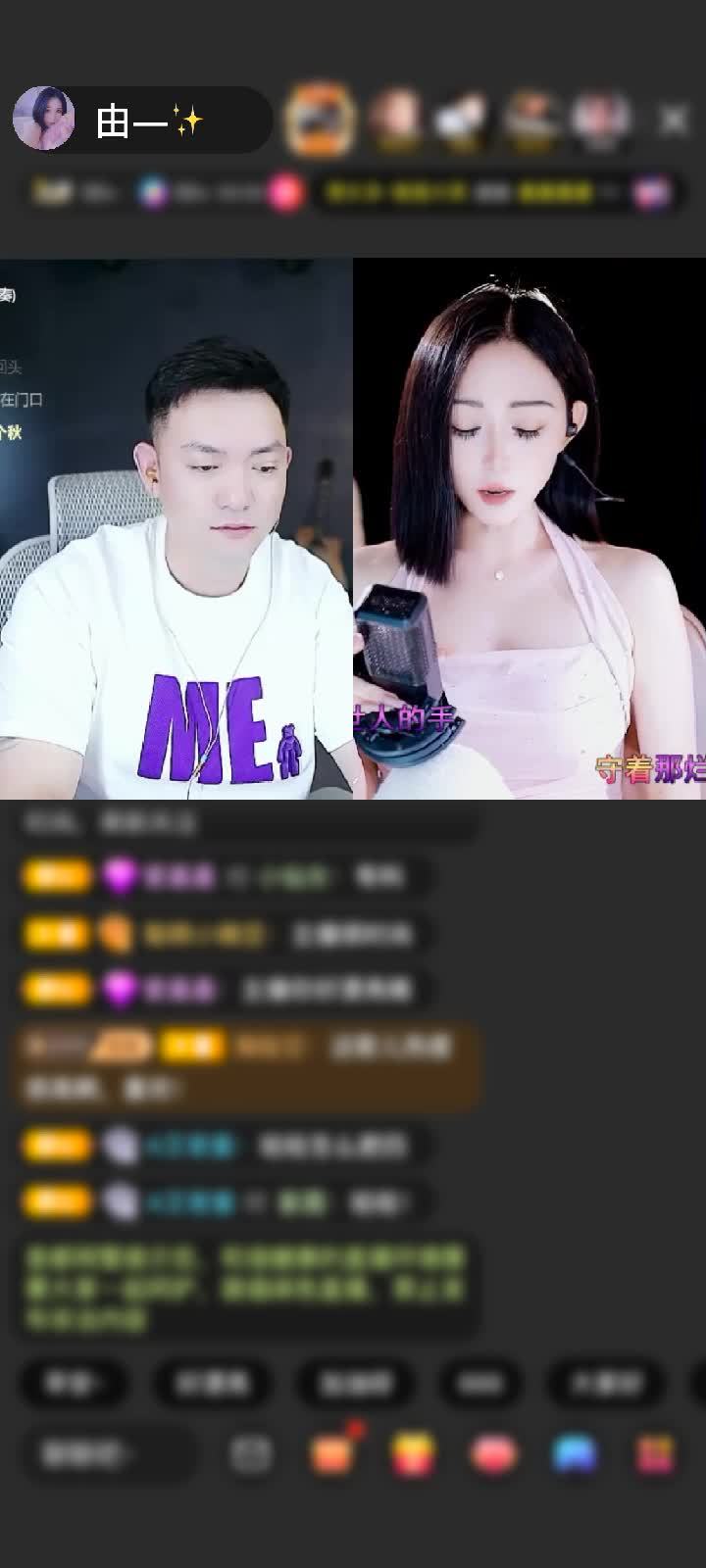Tap the blue icon in the bottom bar

point(575,1454)
